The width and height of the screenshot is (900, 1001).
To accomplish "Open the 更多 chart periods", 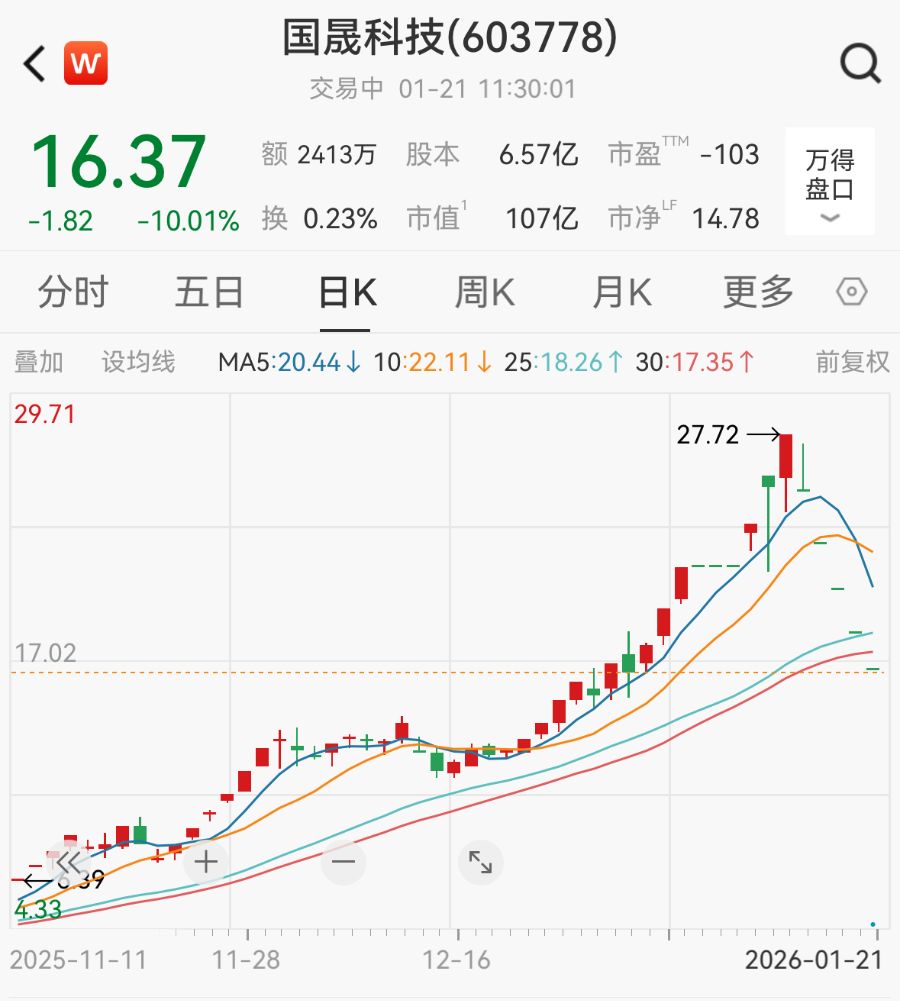I will coord(758,293).
